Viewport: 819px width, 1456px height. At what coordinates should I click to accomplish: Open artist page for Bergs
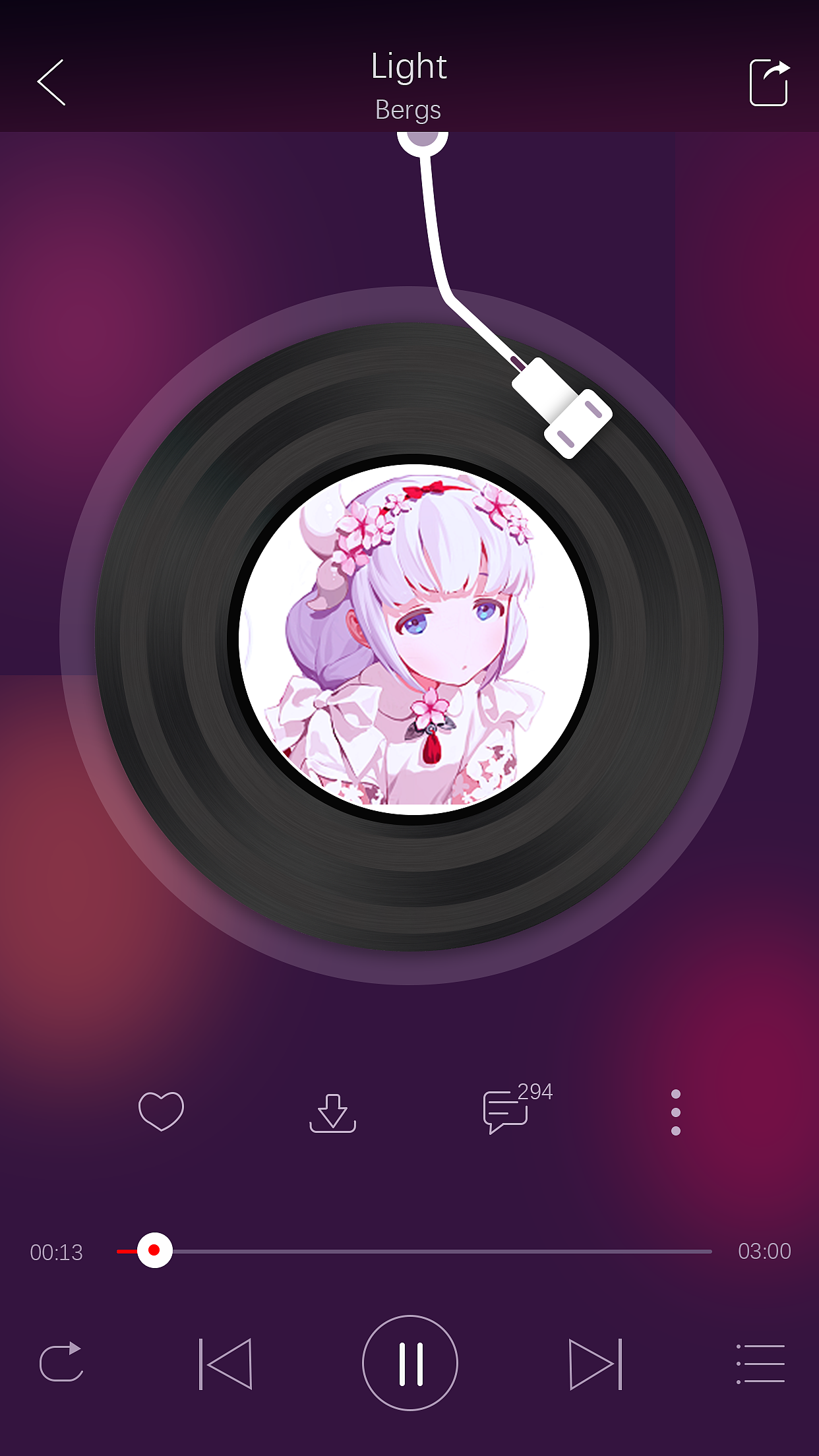tap(409, 110)
